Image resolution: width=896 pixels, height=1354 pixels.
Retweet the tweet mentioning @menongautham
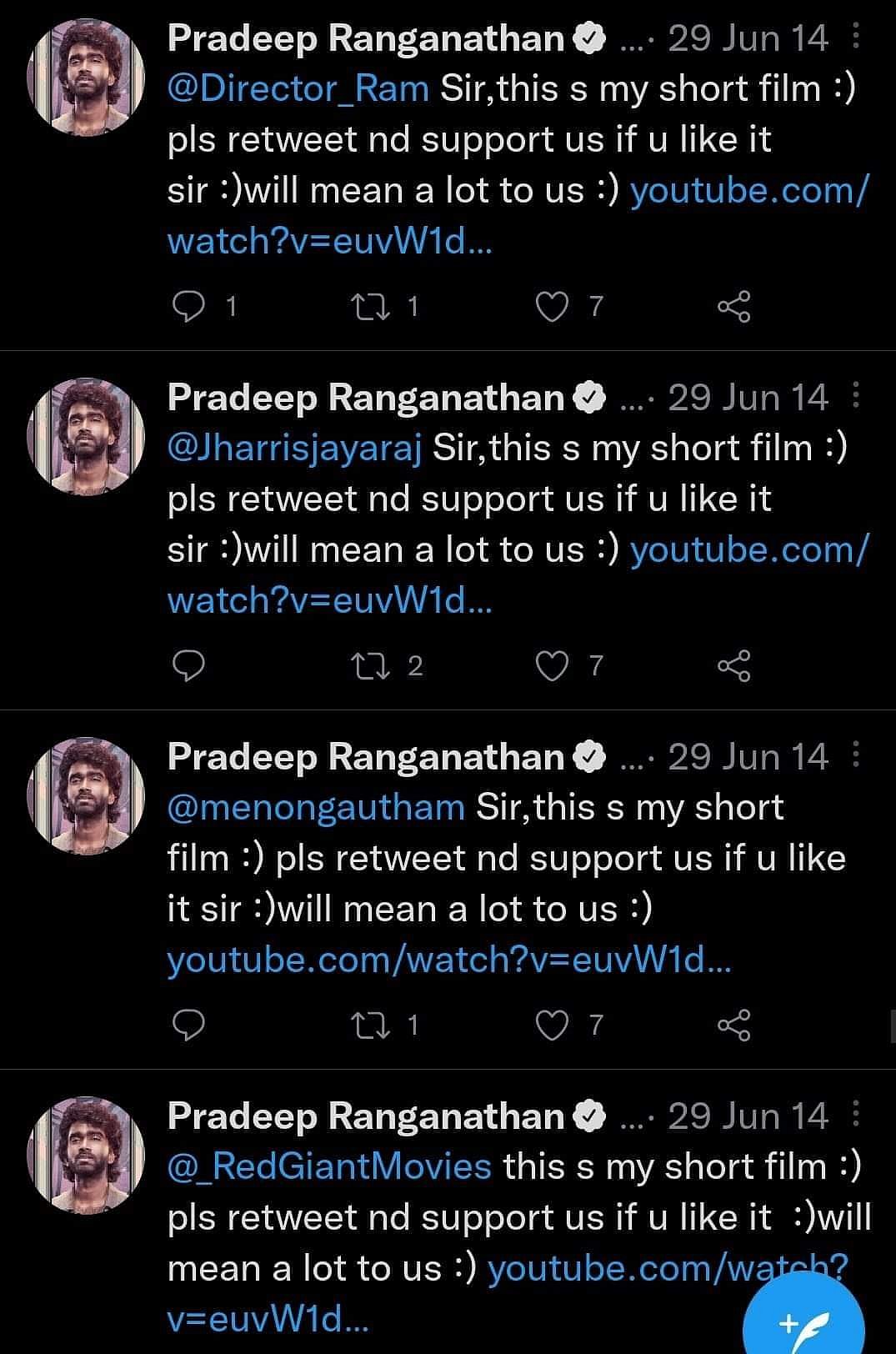click(371, 1026)
